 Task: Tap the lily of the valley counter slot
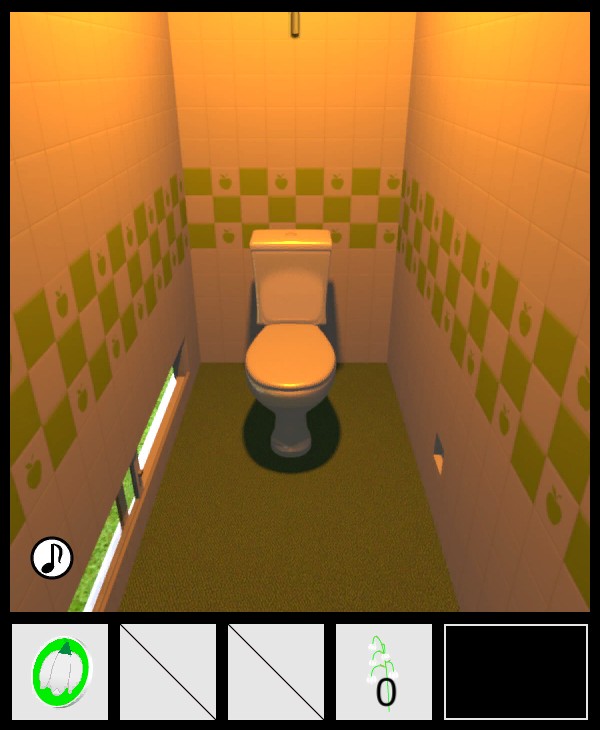[384, 672]
